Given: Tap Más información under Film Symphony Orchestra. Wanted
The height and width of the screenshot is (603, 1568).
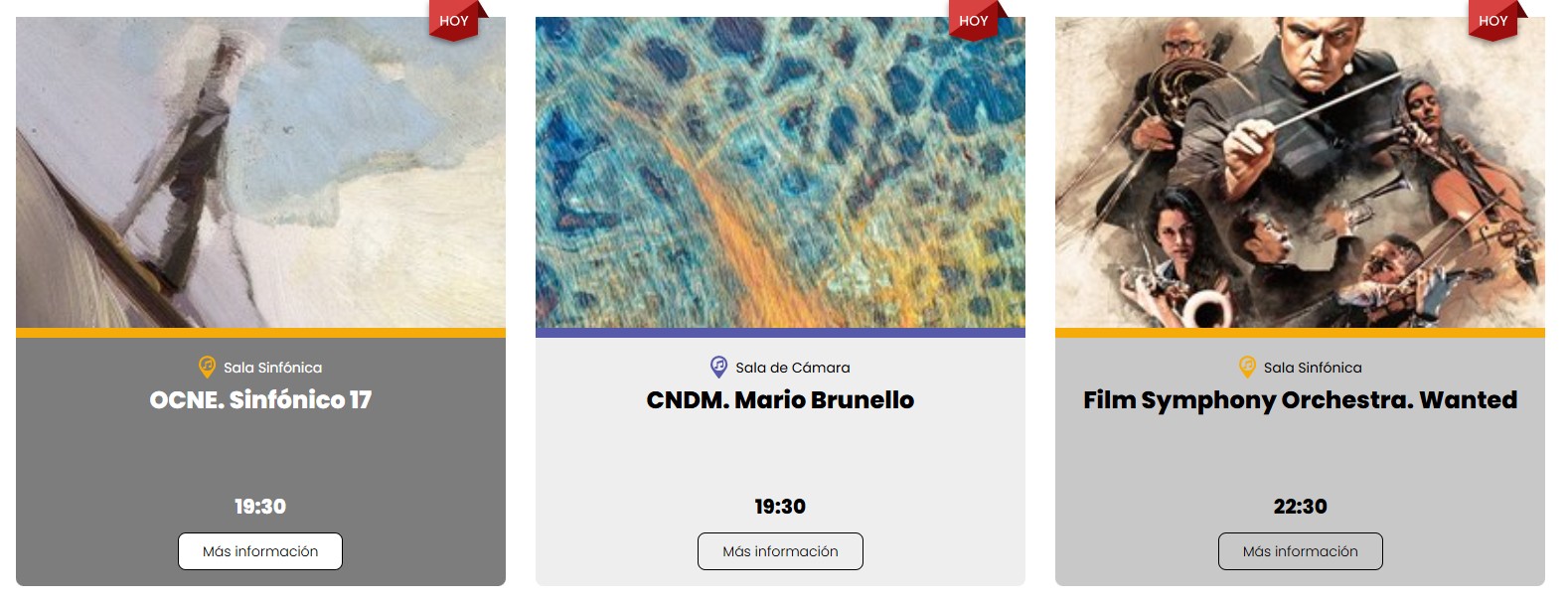Looking at the screenshot, I should [x=1300, y=551].
